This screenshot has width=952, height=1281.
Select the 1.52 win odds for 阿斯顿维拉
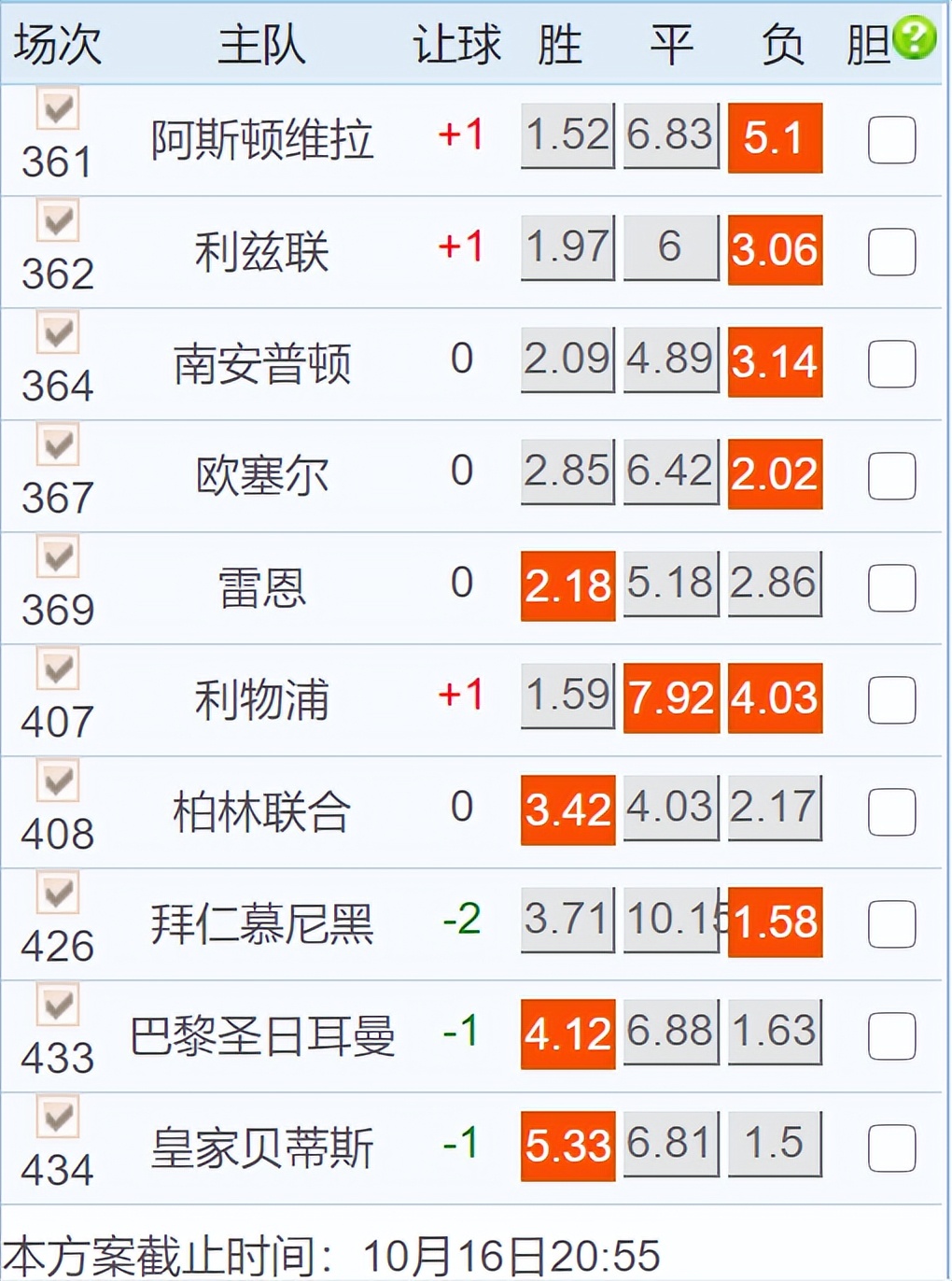(x=567, y=136)
